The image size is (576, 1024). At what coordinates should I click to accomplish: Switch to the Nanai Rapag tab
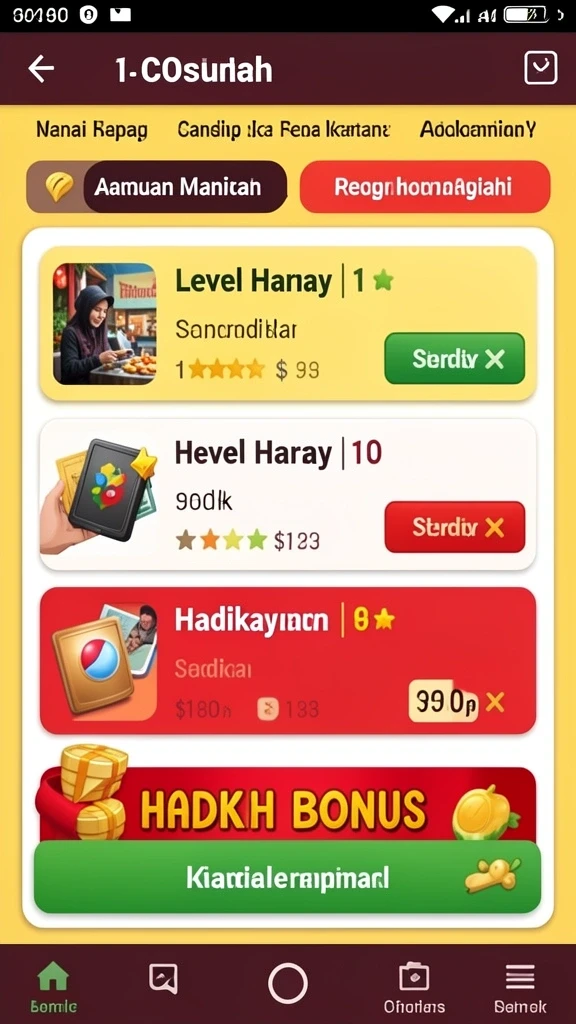click(91, 129)
